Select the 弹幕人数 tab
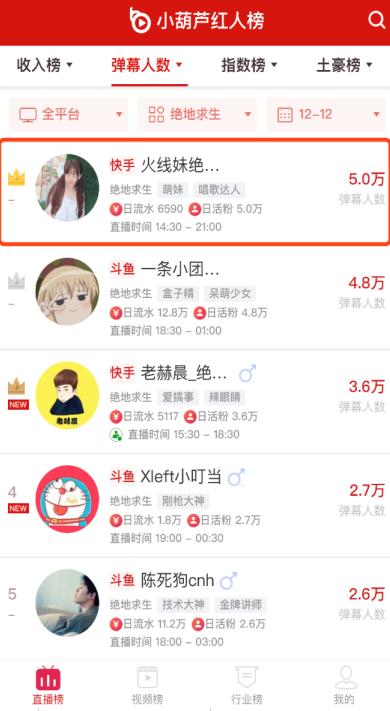Screen dimensions: 390x711 [147, 65]
